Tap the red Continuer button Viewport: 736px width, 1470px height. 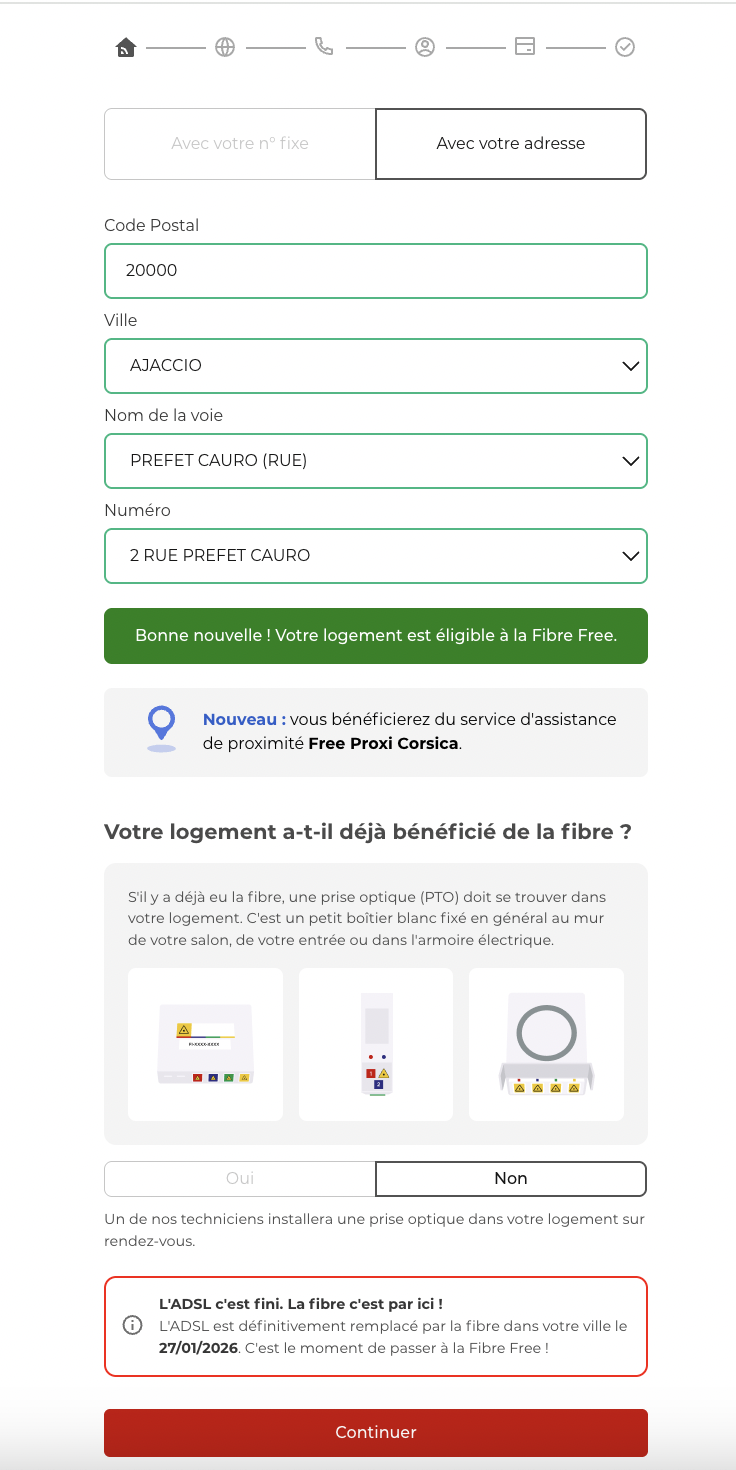tap(375, 1432)
